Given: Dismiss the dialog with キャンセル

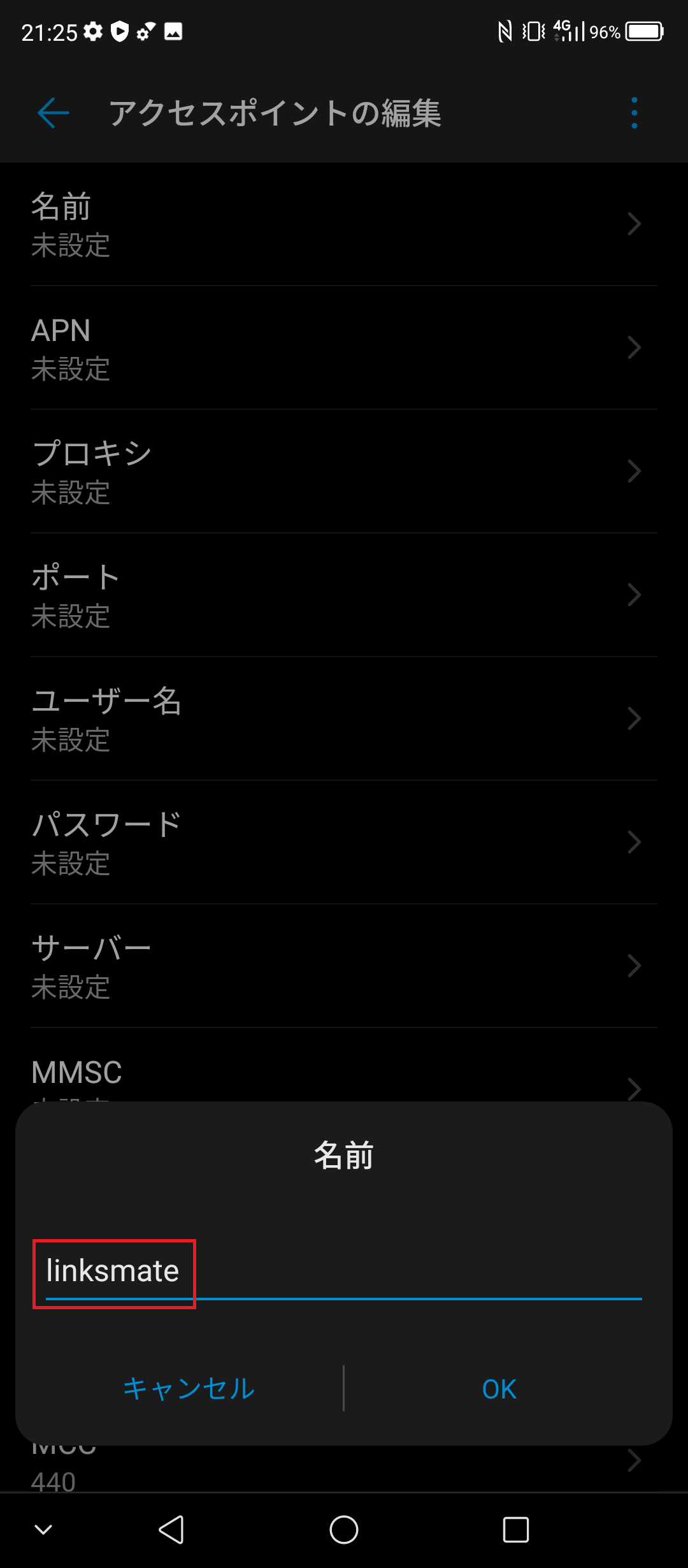Looking at the screenshot, I should click(x=189, y=1388).
